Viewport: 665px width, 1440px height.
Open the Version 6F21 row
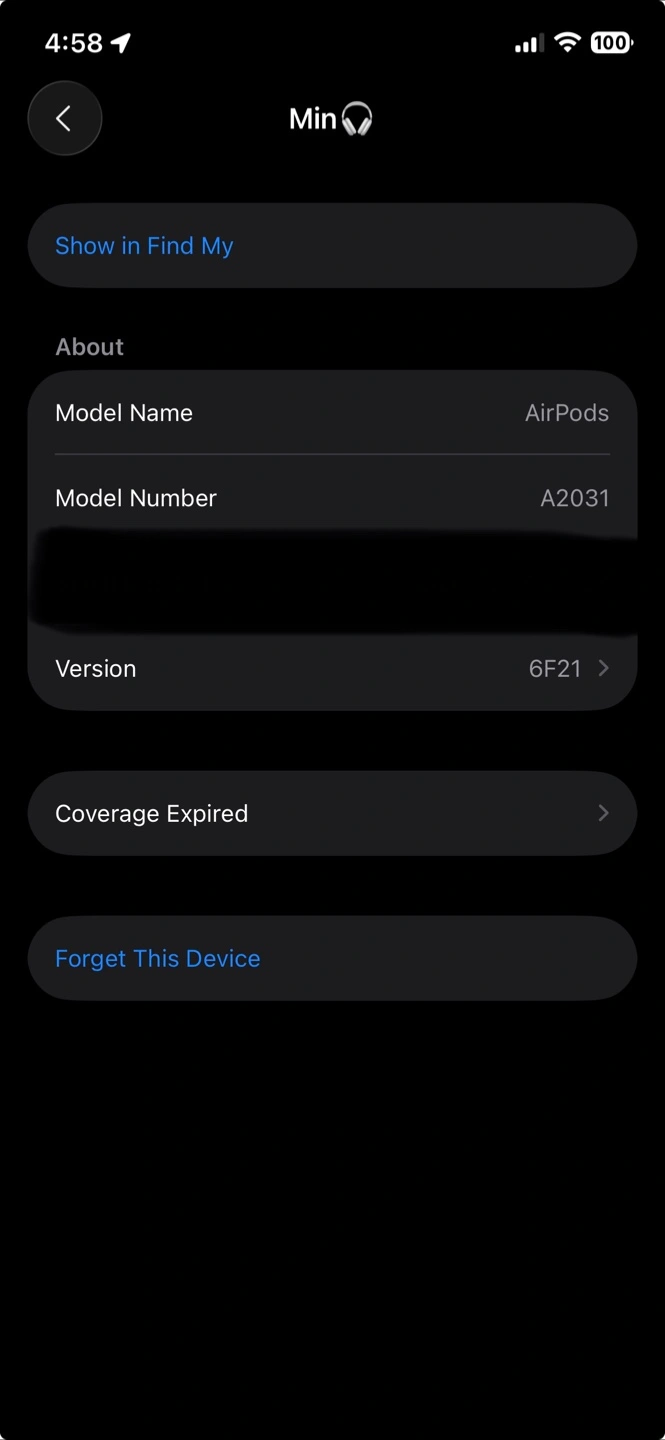tap(332, 668)
